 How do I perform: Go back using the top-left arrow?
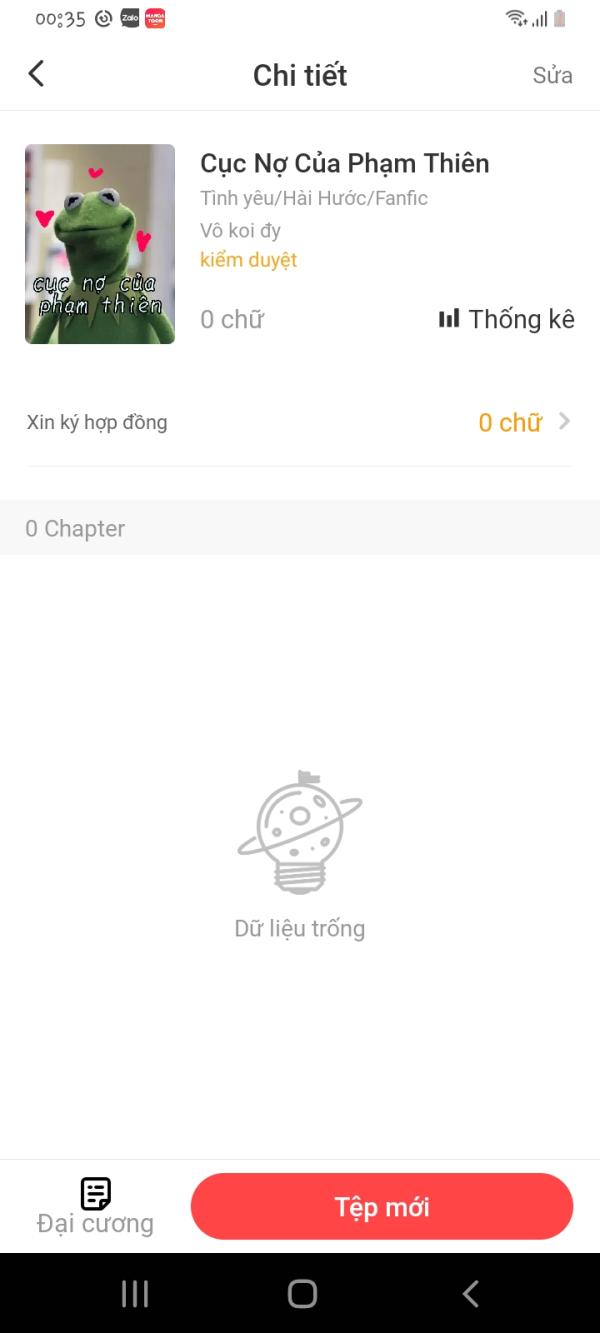pyautogui.click(x=36, y=74)
